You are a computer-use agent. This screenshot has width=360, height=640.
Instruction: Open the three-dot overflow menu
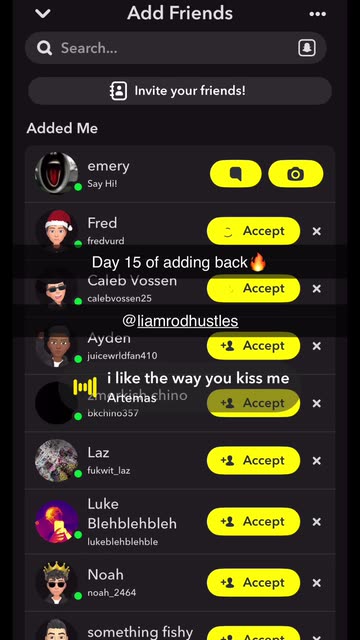click(318, 14)
